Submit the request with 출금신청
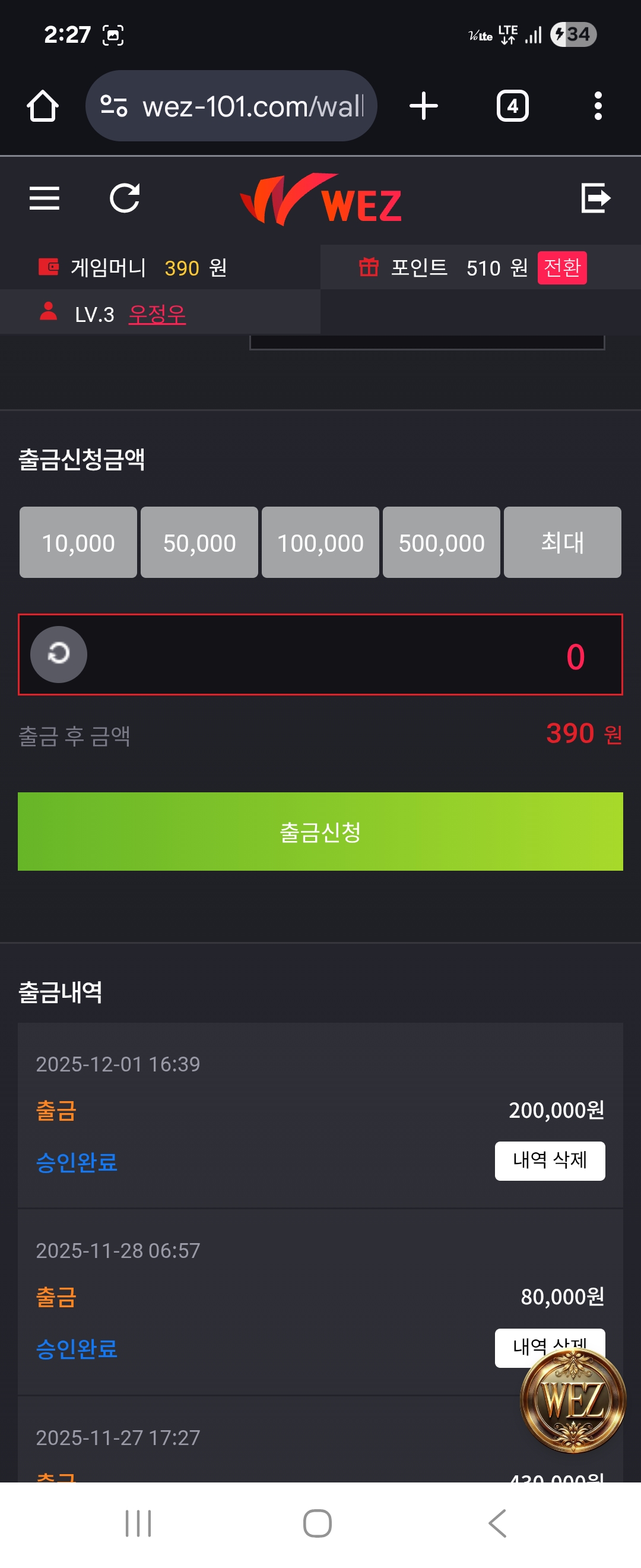This screenshot has height=1568, width=641. coord(320,832)
